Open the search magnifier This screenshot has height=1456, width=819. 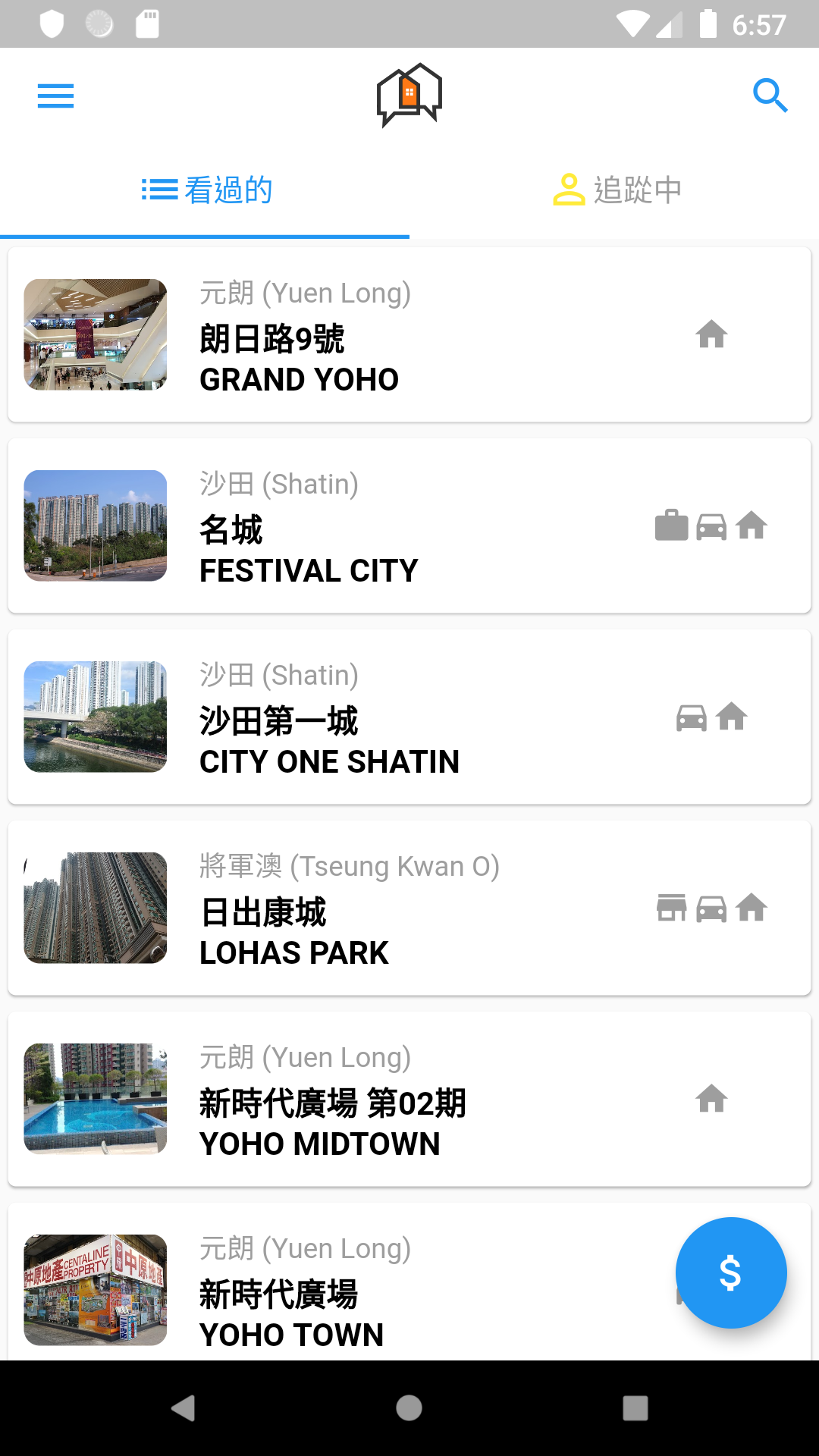(770, 96)
